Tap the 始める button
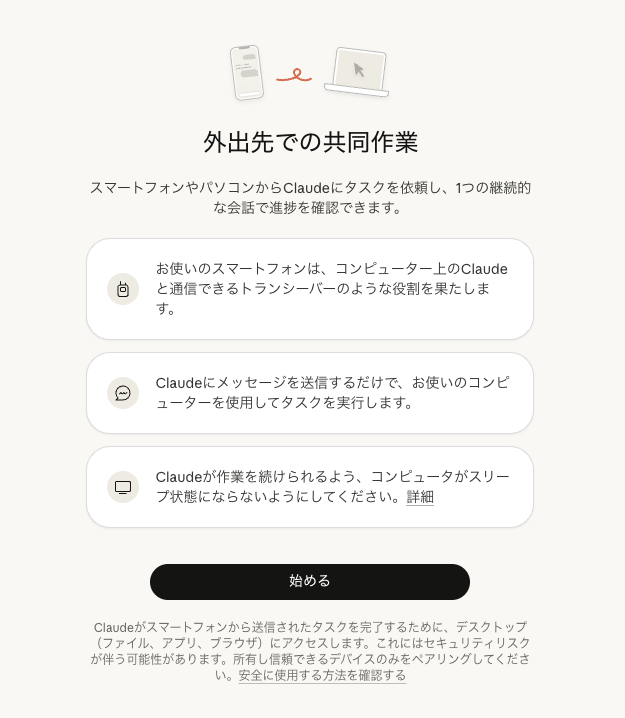This screenshot has height=718, width=625. 310,581
